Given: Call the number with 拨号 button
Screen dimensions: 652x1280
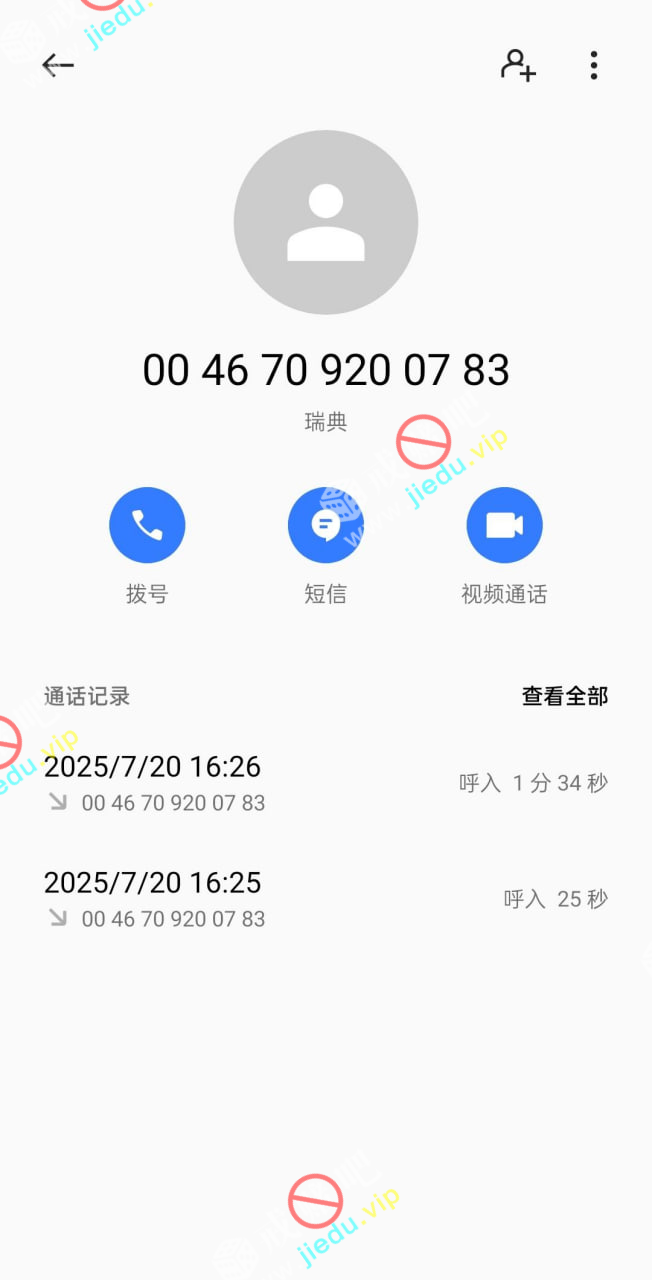Looking at the screenshot, I should pos(147,526).
